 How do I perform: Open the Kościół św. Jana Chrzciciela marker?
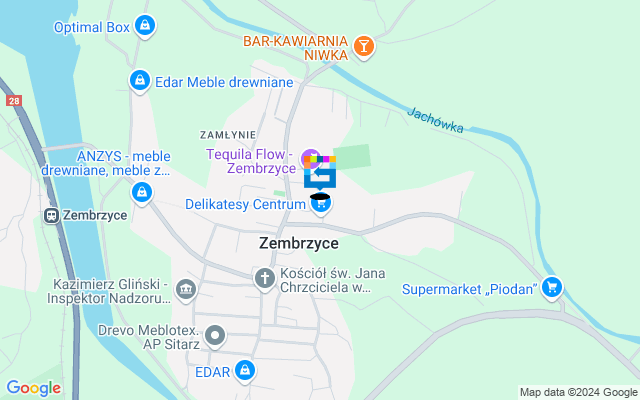point(265,278)
